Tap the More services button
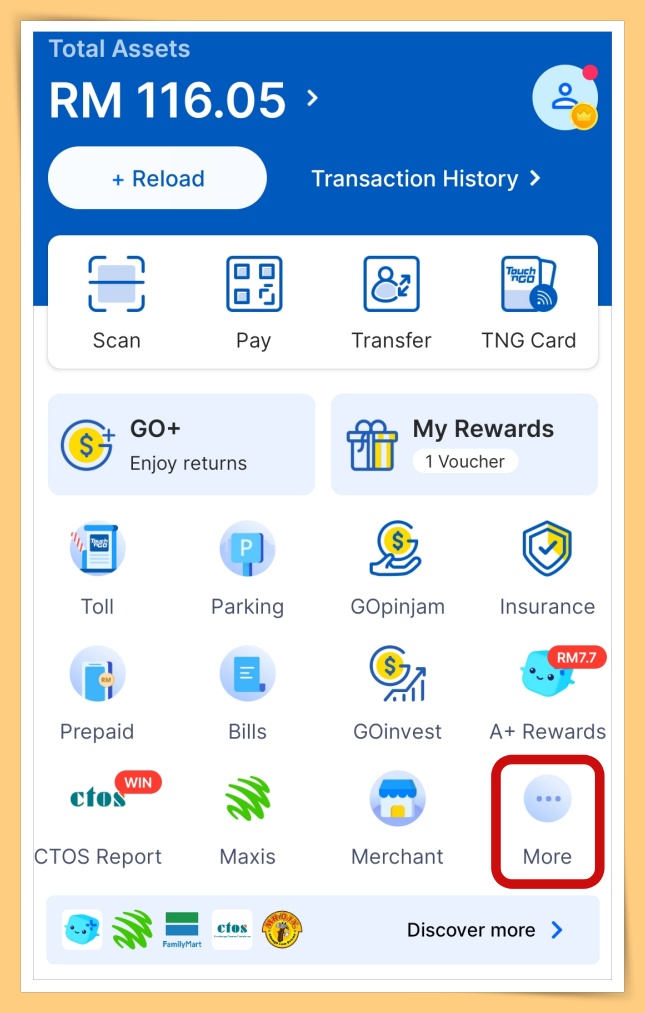The height and width of the screenshot is (1013, 645). pyautogui.click(x=547, y=820)
